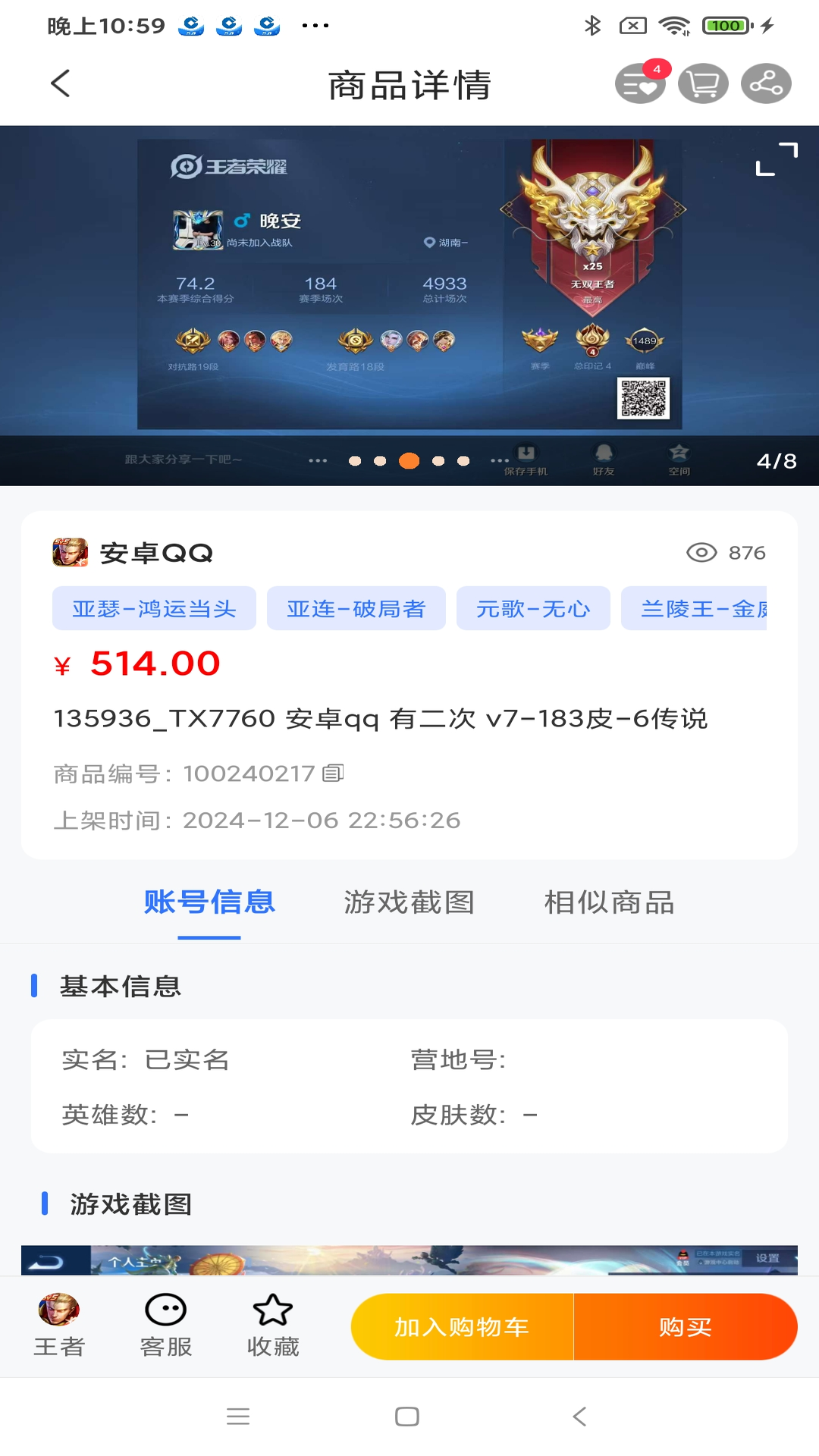The height and width of the screenshot is (1456, 819).
Task: Switch to the 游戏截图 tab
Action: click(409, 902)
